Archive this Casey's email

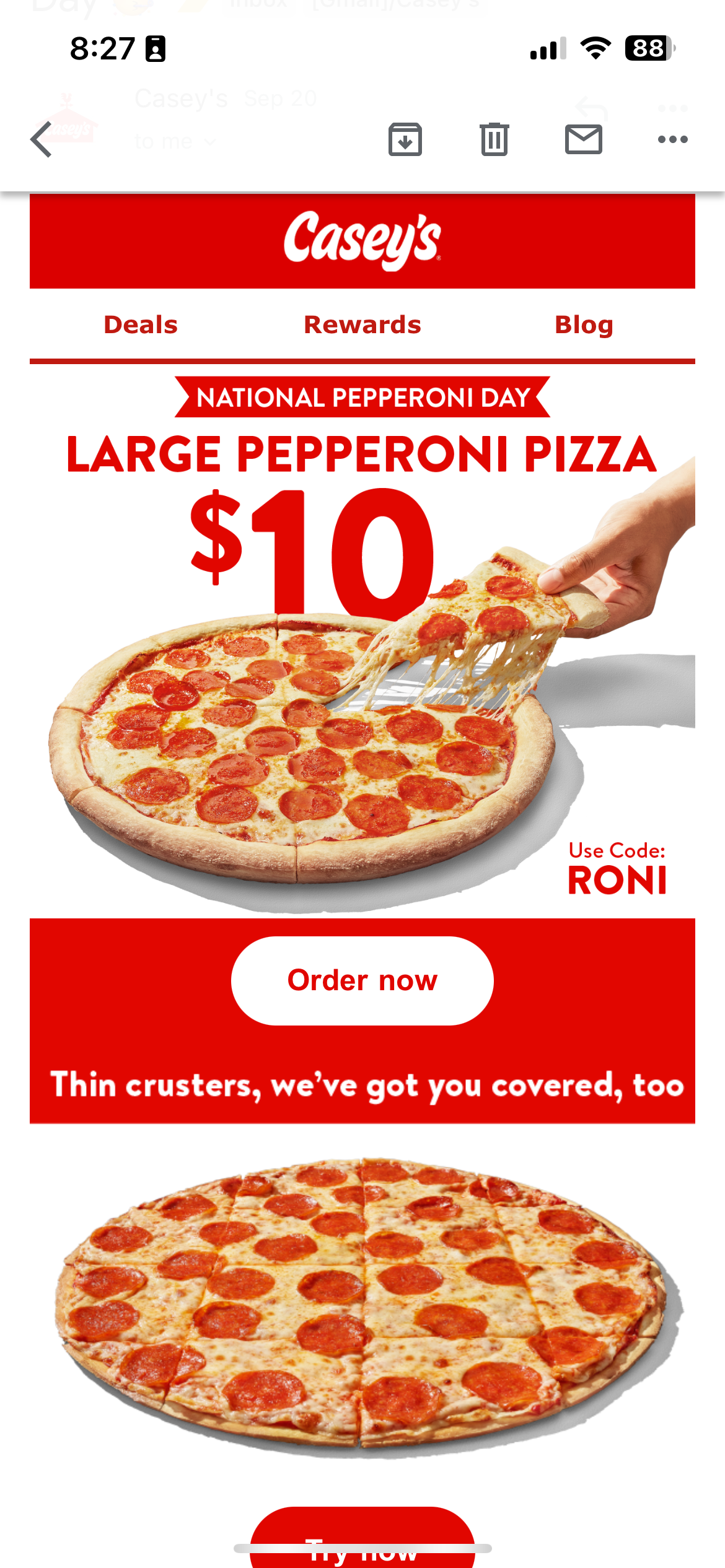405,139
